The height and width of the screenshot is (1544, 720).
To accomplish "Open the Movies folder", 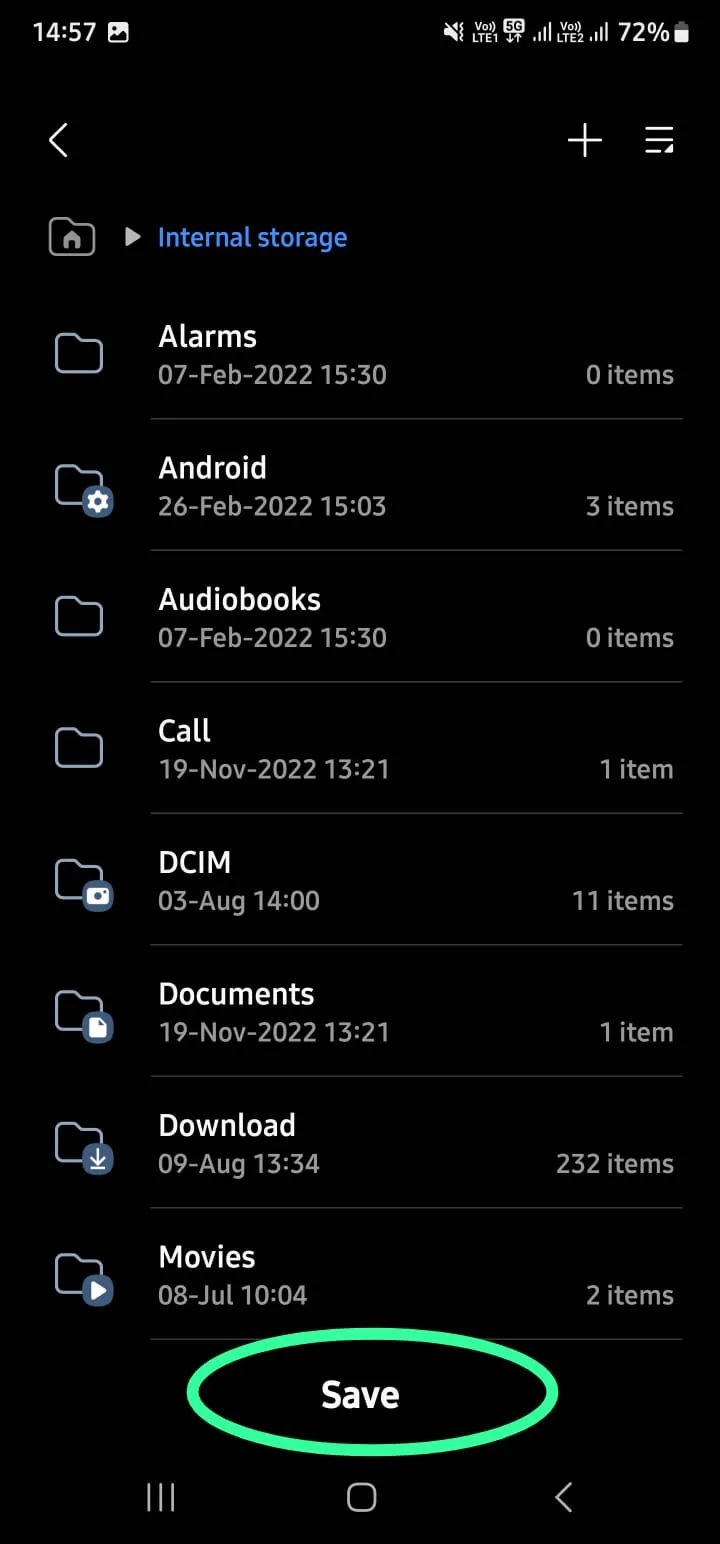I will [x=360, y=1275].
